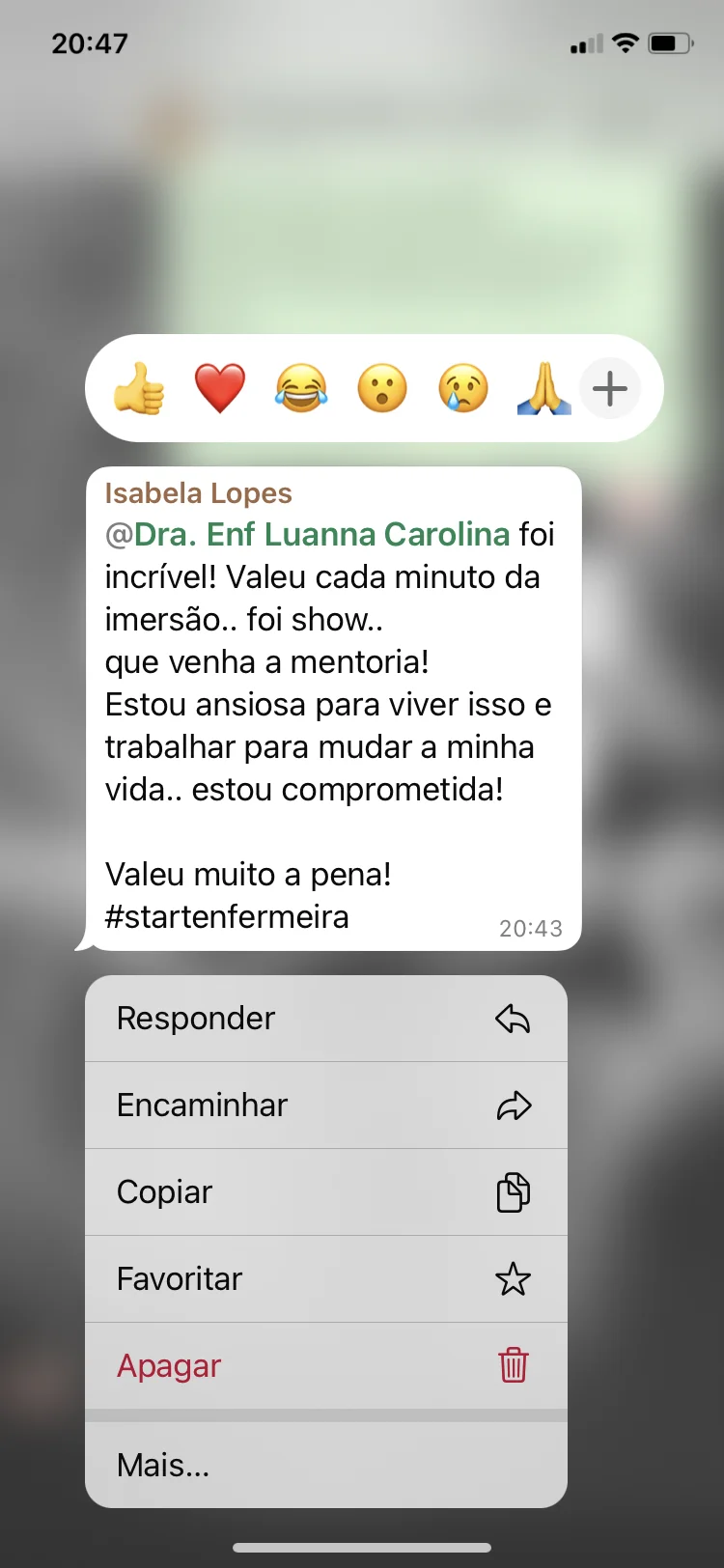Screen dimensions: 724x1568
Task: Tap Favoritar to star the message
Action: pyautogui.click(x=179, y=1278)
